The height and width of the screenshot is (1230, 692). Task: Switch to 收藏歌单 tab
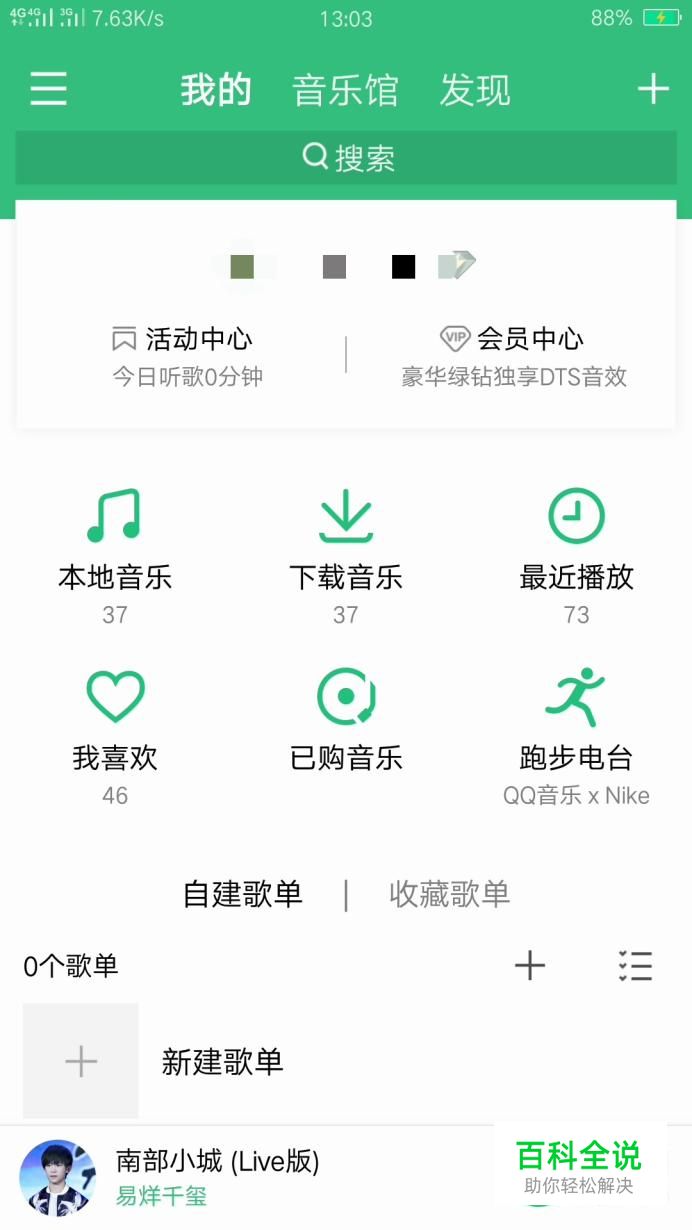pos(449,894)
